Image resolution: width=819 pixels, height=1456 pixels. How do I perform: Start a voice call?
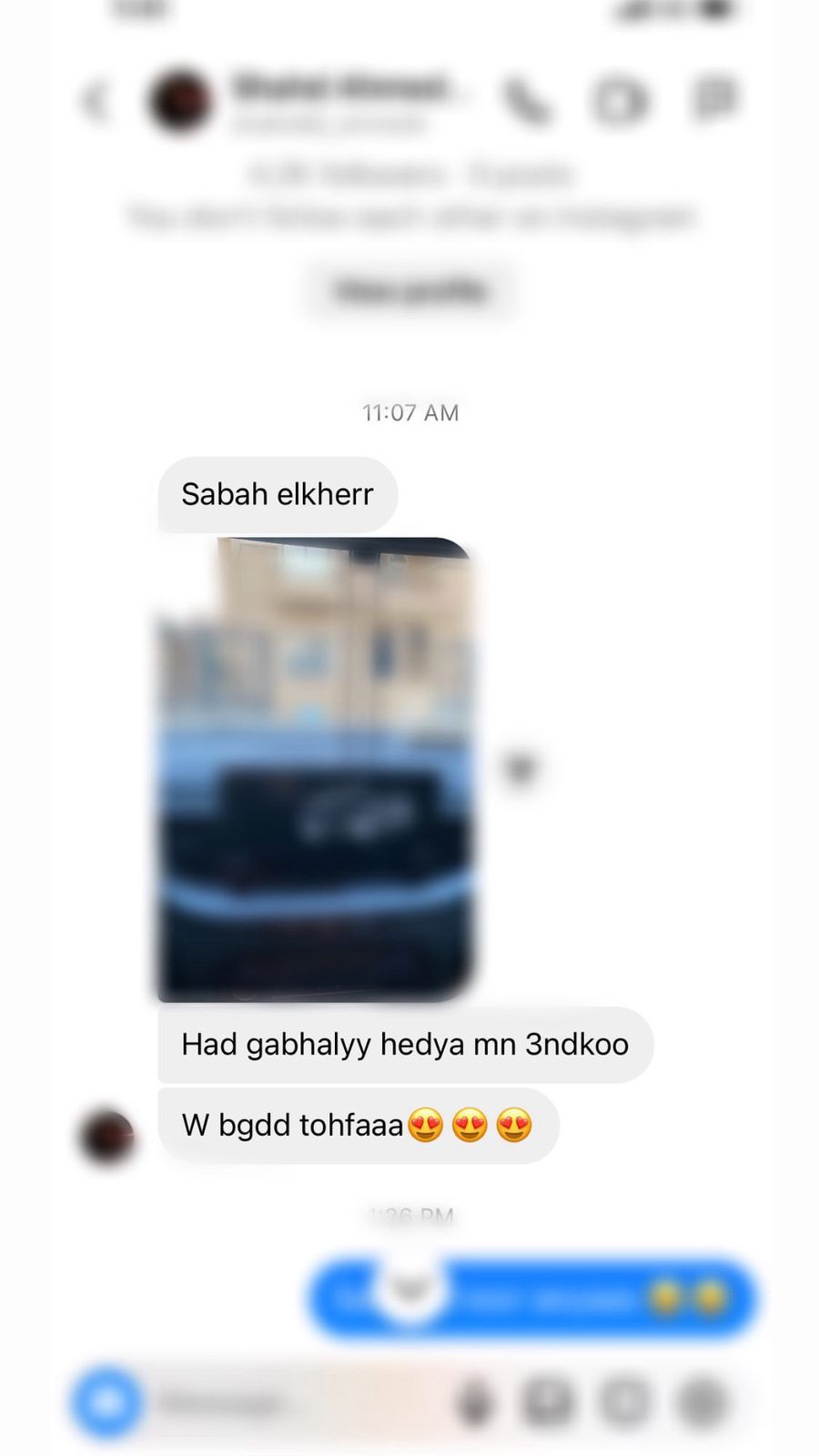[x=527, y=101]
